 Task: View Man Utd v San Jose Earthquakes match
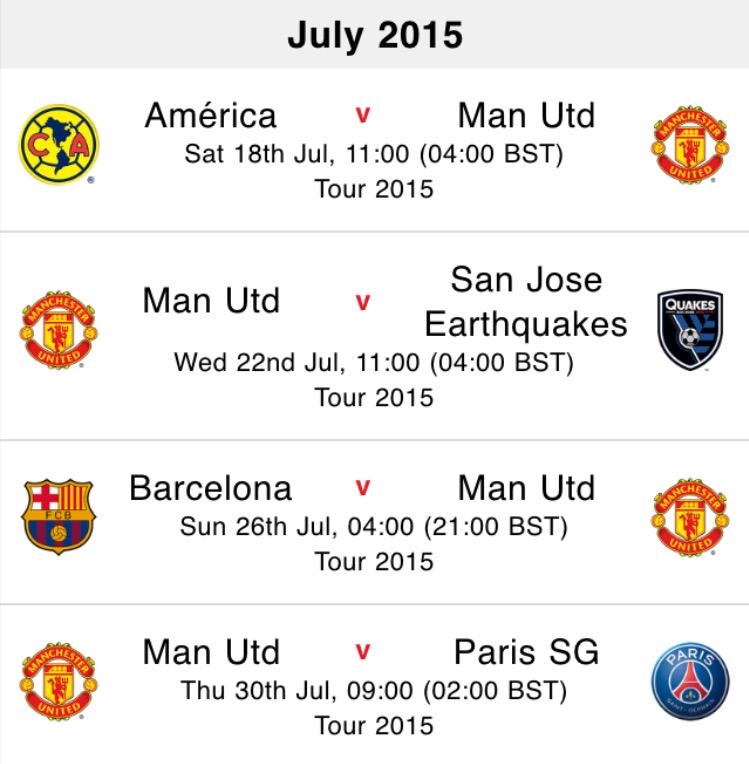coord(374,335)
